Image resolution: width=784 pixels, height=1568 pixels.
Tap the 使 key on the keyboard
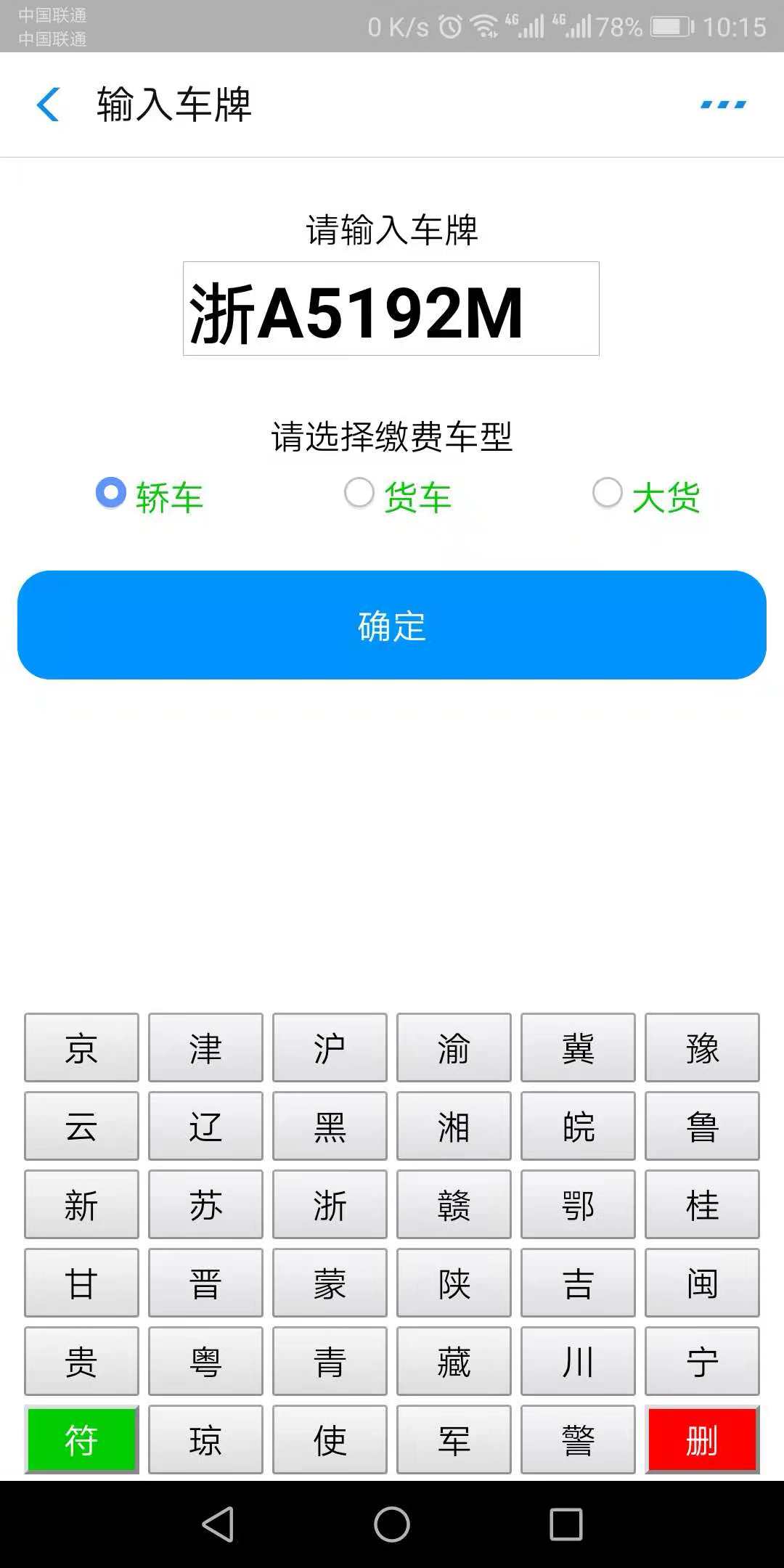tap(329, 1440)
